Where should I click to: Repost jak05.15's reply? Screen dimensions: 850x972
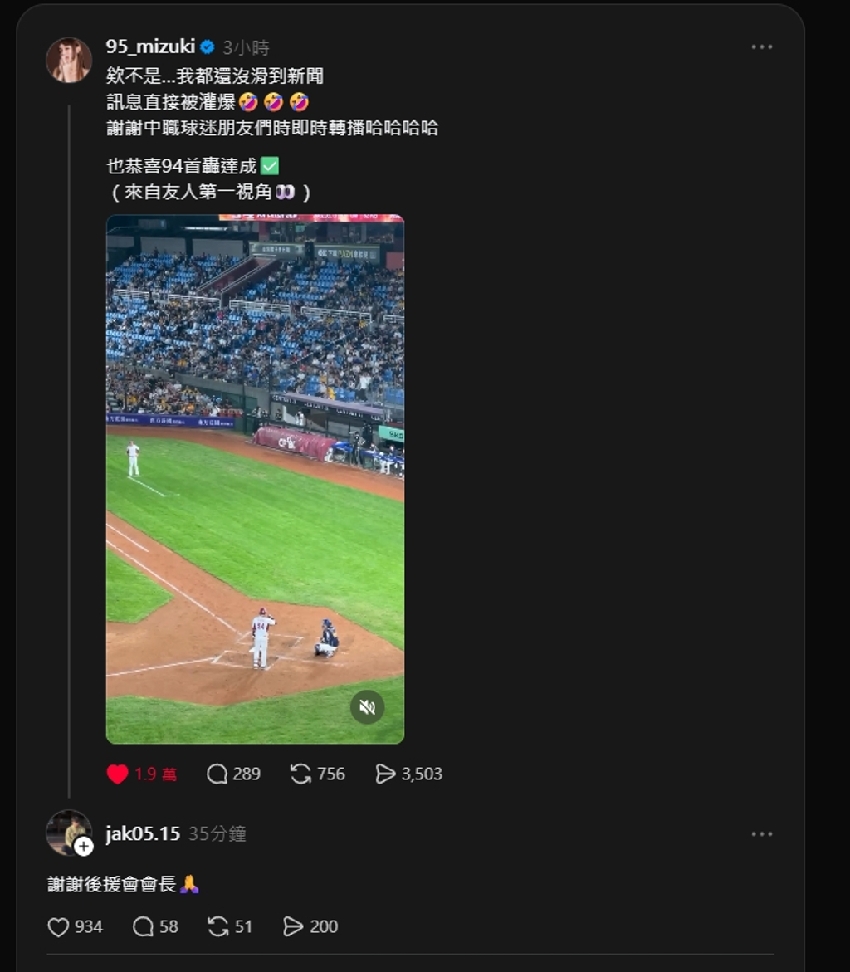coord(218,927)
